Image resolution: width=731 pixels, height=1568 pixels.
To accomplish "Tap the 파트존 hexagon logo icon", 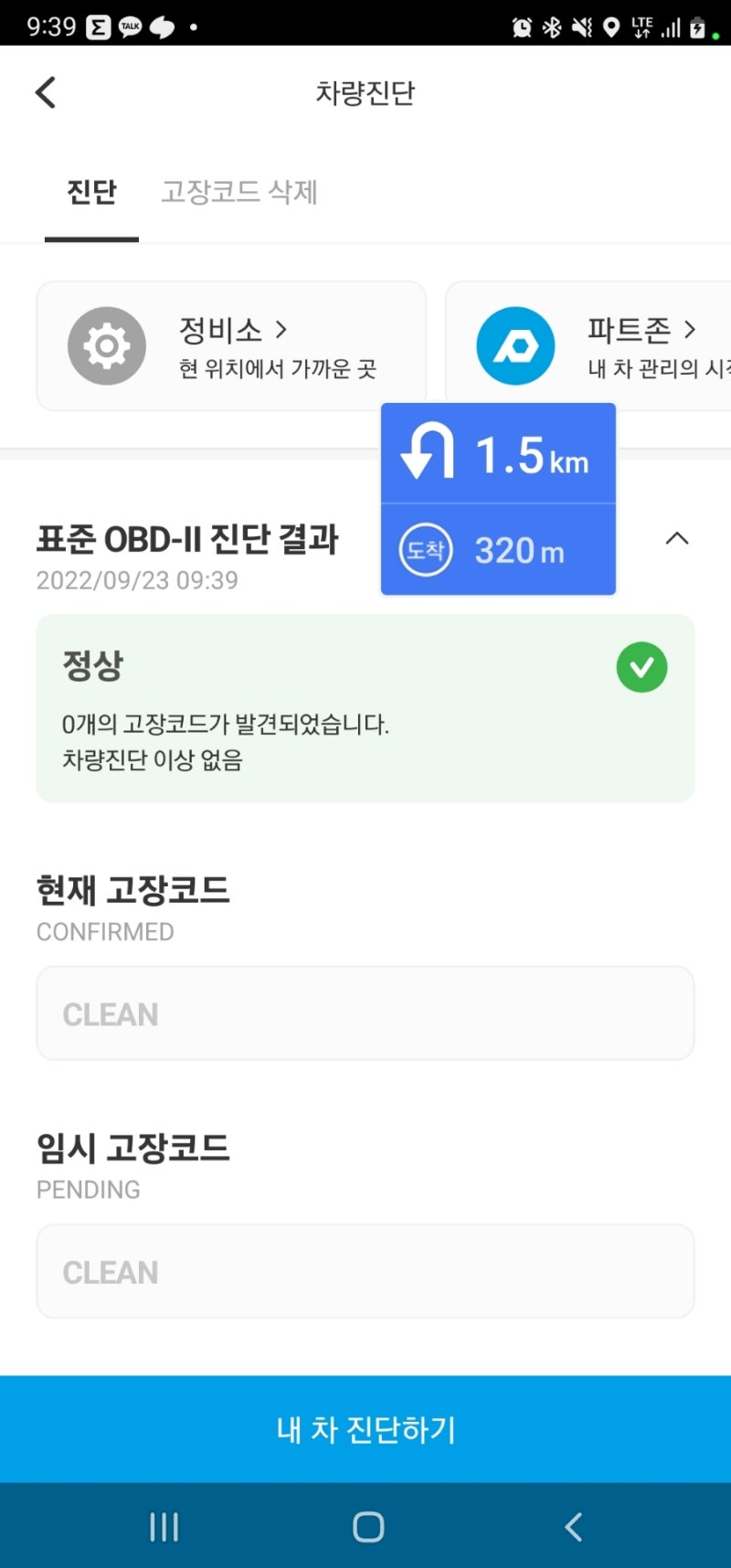I will pos(516,345).
